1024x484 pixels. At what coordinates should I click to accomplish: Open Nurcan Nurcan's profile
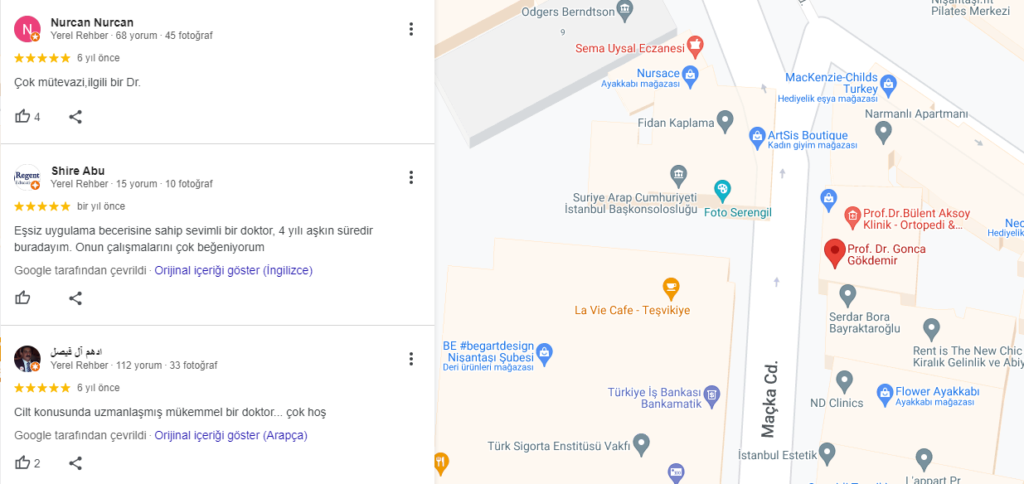(x=91, y=22)
